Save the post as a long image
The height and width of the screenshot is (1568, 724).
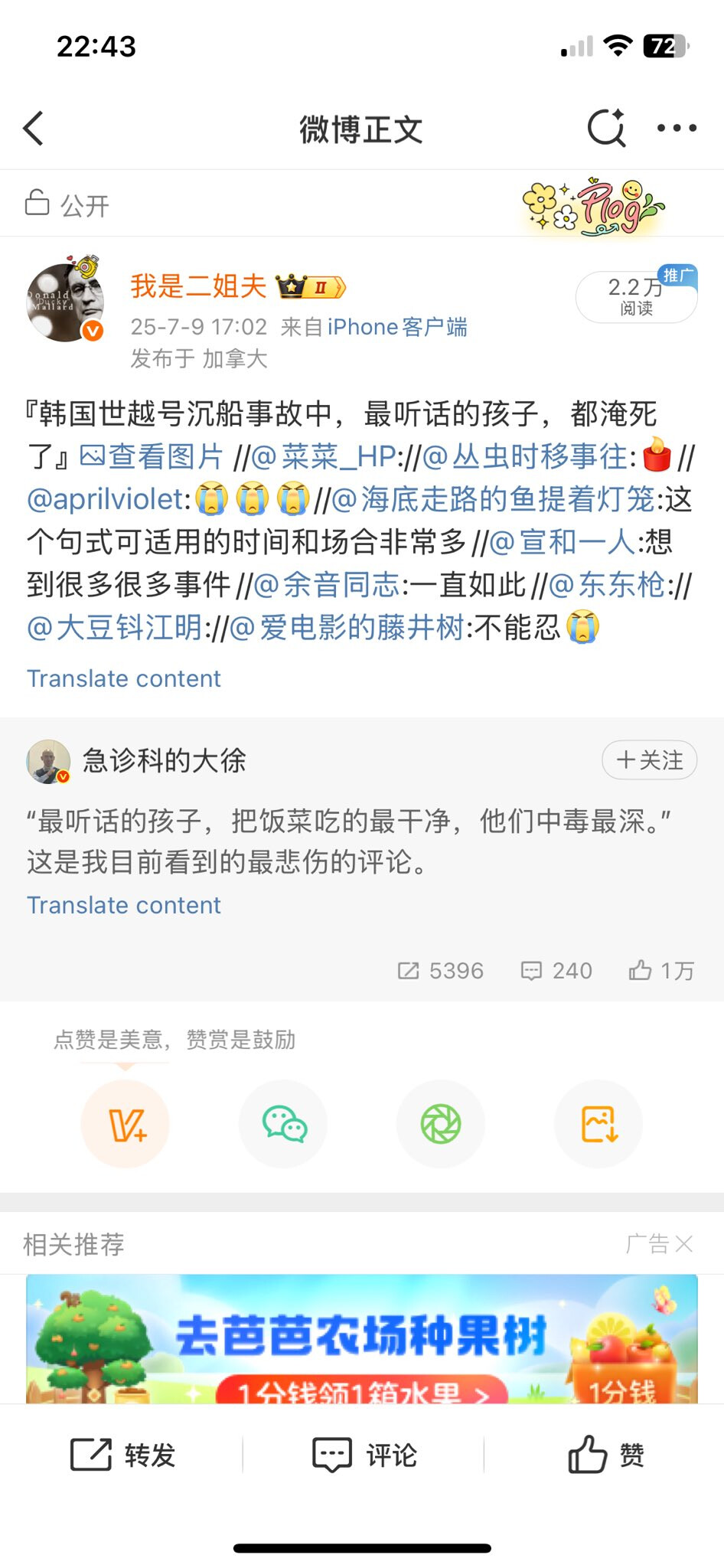598,1124
